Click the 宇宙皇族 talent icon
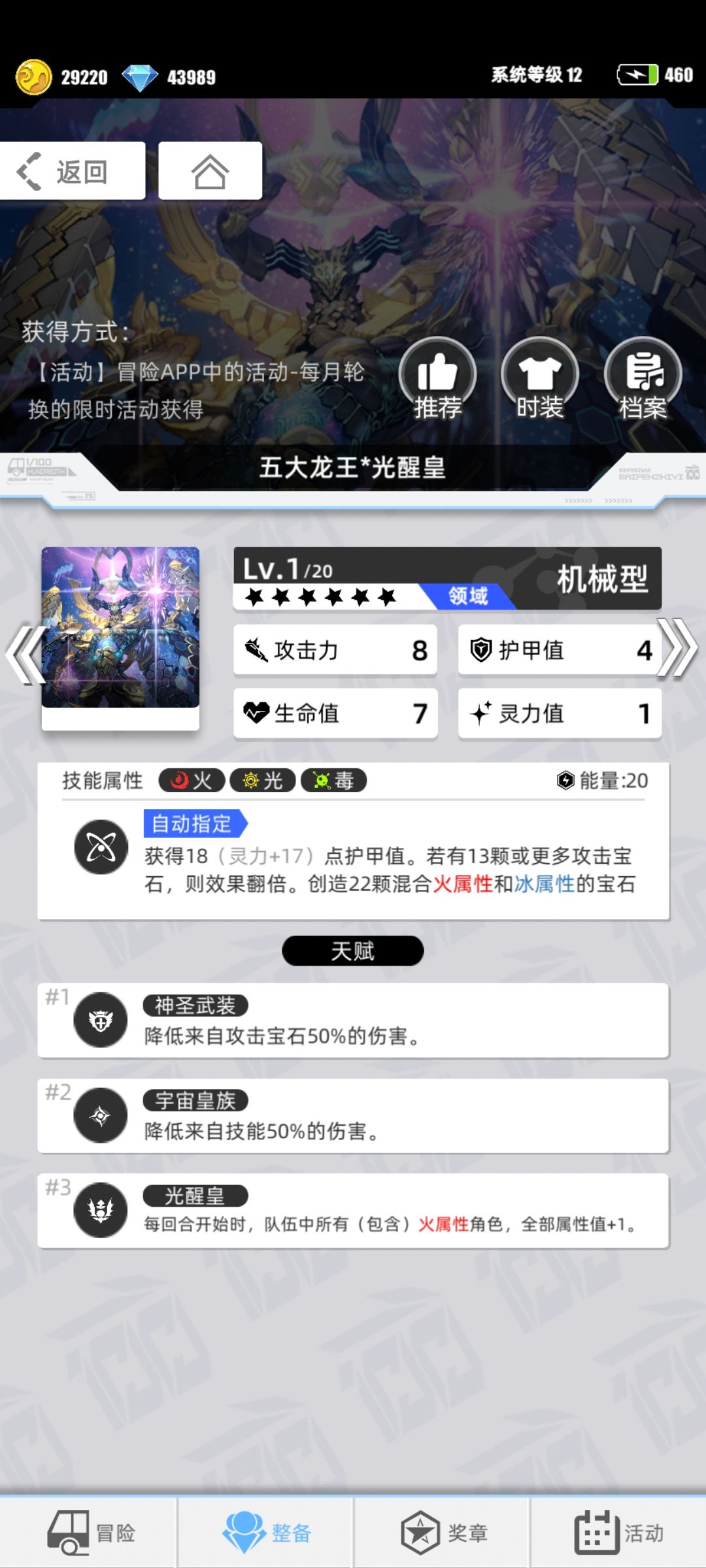Image resolution: width=706 pixels, height=1568 pixels. click(99, 1115)
